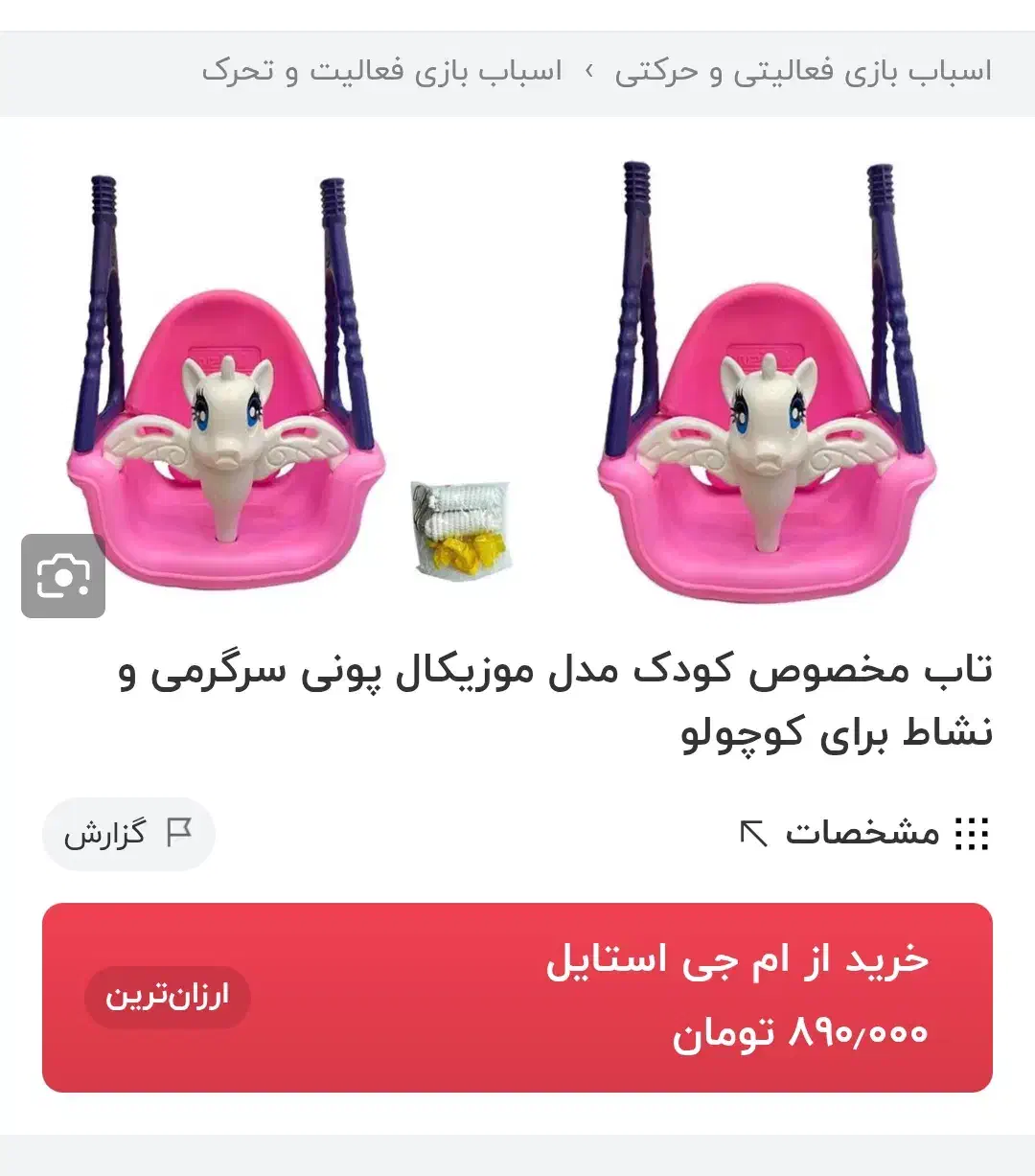
Task: Open the اسباب بازی فعالیت و تحرک breadcrumb
Action: click(381, 72)
